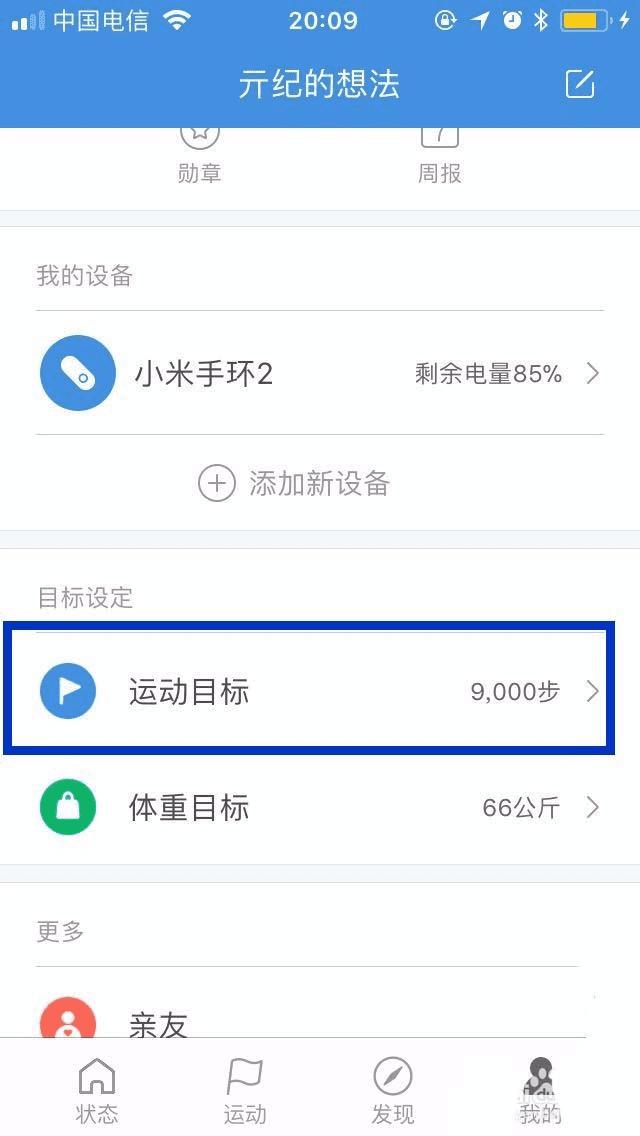Switch to the 状态 tab
This screenshot has width=640, height=1136.
96,1090
